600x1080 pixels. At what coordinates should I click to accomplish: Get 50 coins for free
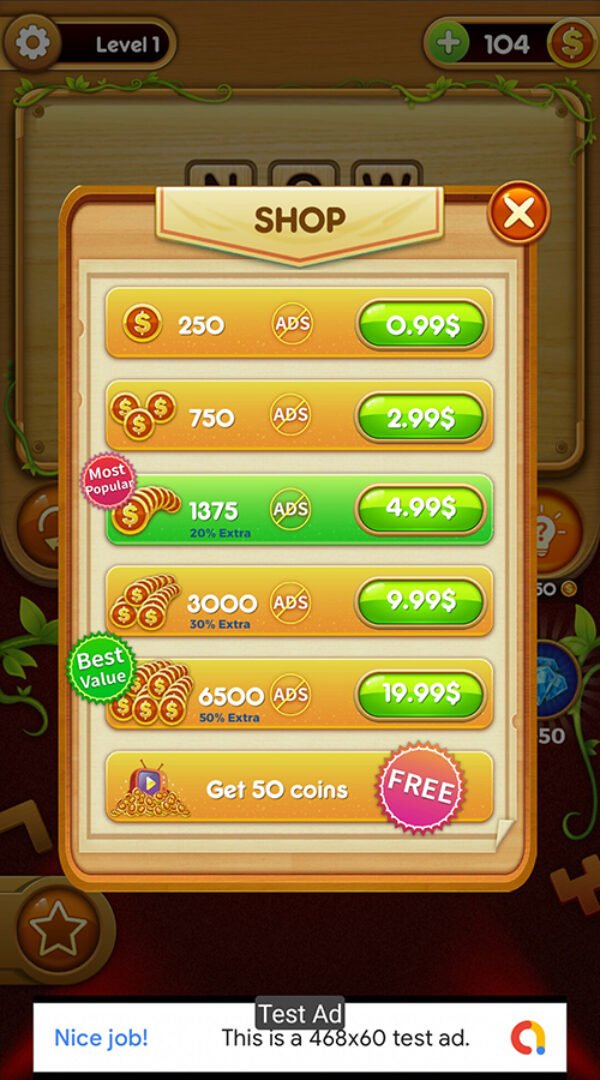tap(419, 788)
